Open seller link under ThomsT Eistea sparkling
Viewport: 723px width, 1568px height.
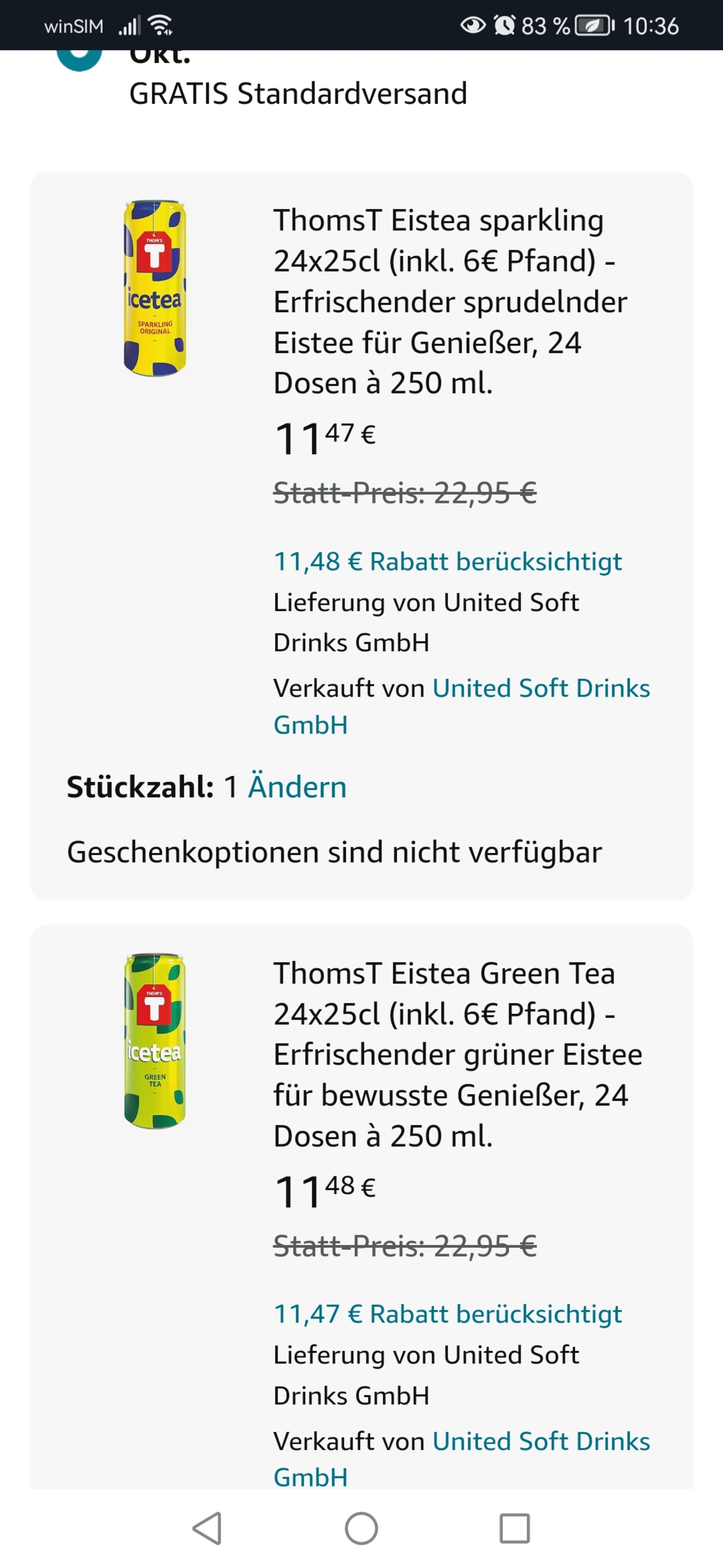pyautogui.click(x=461, y=706)
